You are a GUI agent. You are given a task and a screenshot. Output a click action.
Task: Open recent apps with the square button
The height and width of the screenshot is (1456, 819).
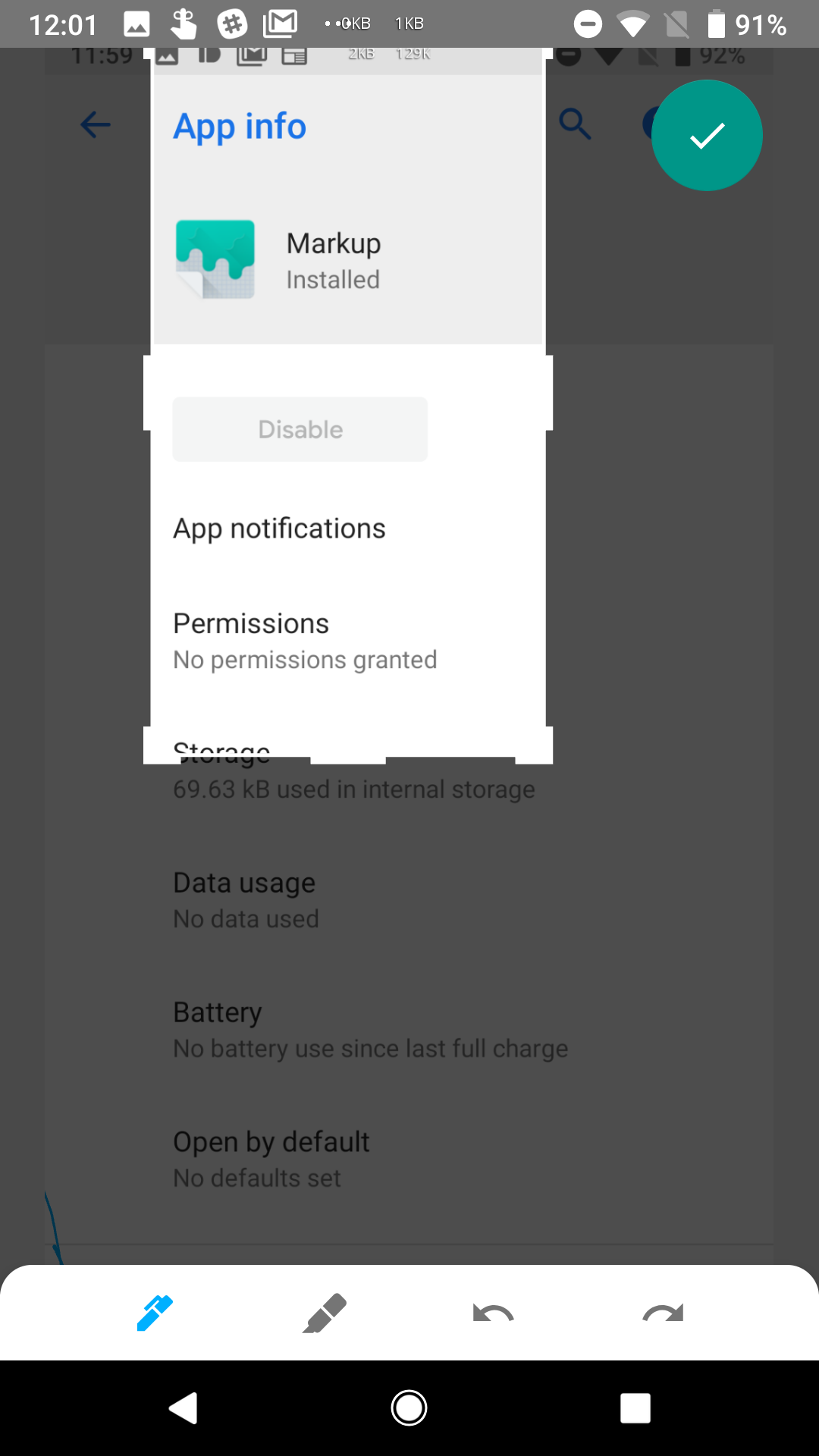pyautogui.click(x=635, y=1408)
